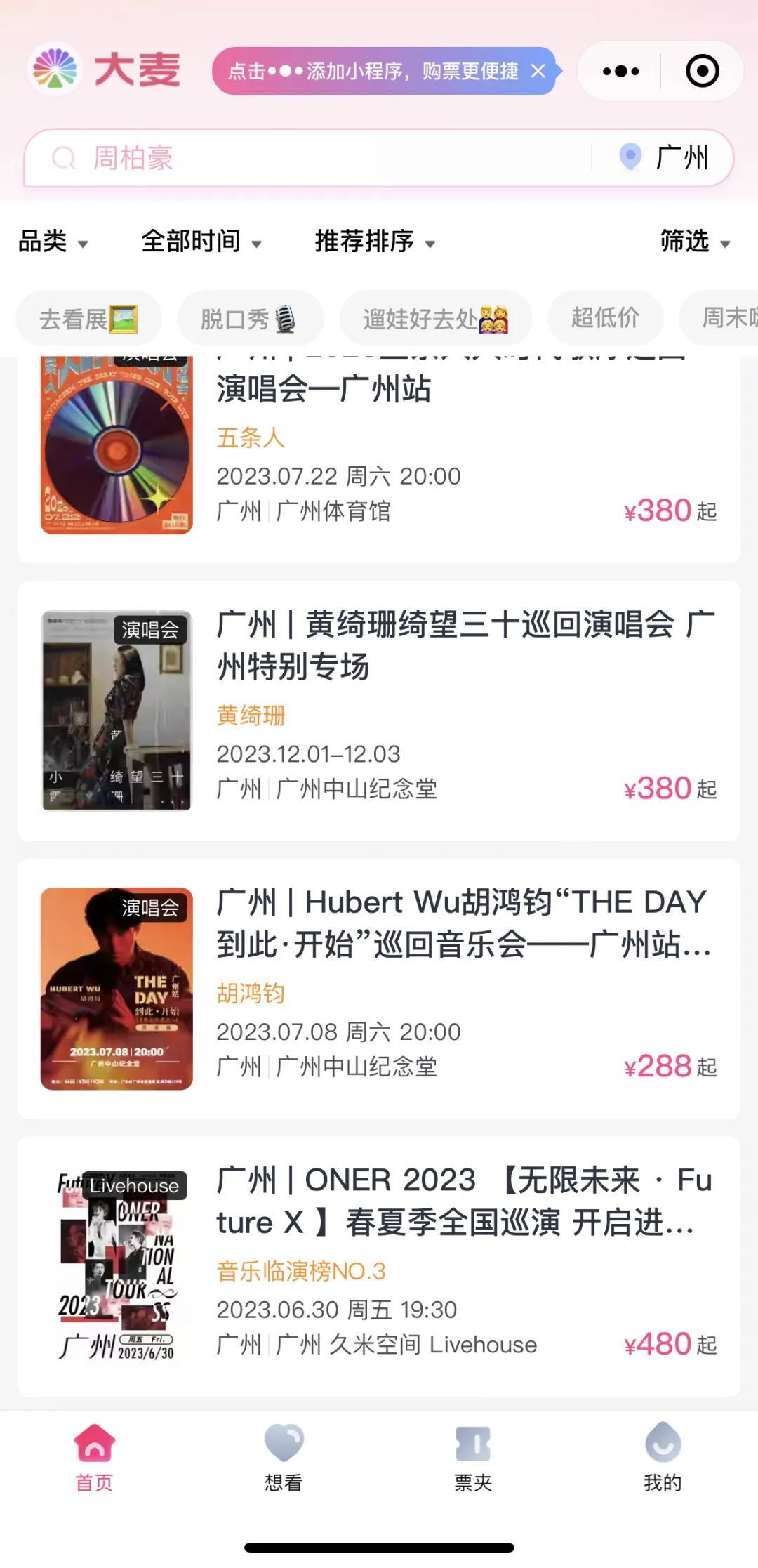
Task: Expand the 品类 category dropdown
Action: click(x=53, y=242)
